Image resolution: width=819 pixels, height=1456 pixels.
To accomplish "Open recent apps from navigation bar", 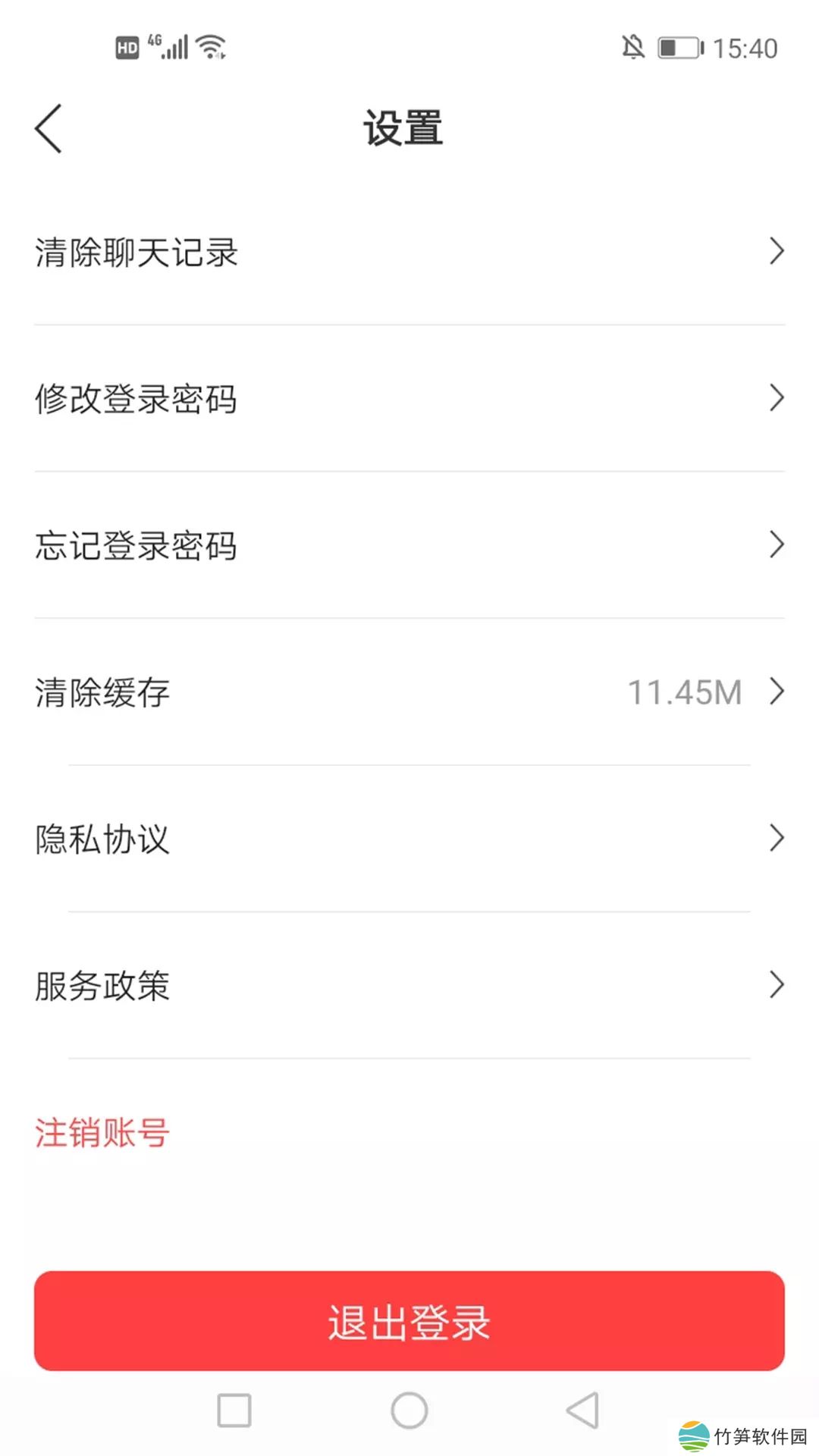I will tap(234, 1410).
